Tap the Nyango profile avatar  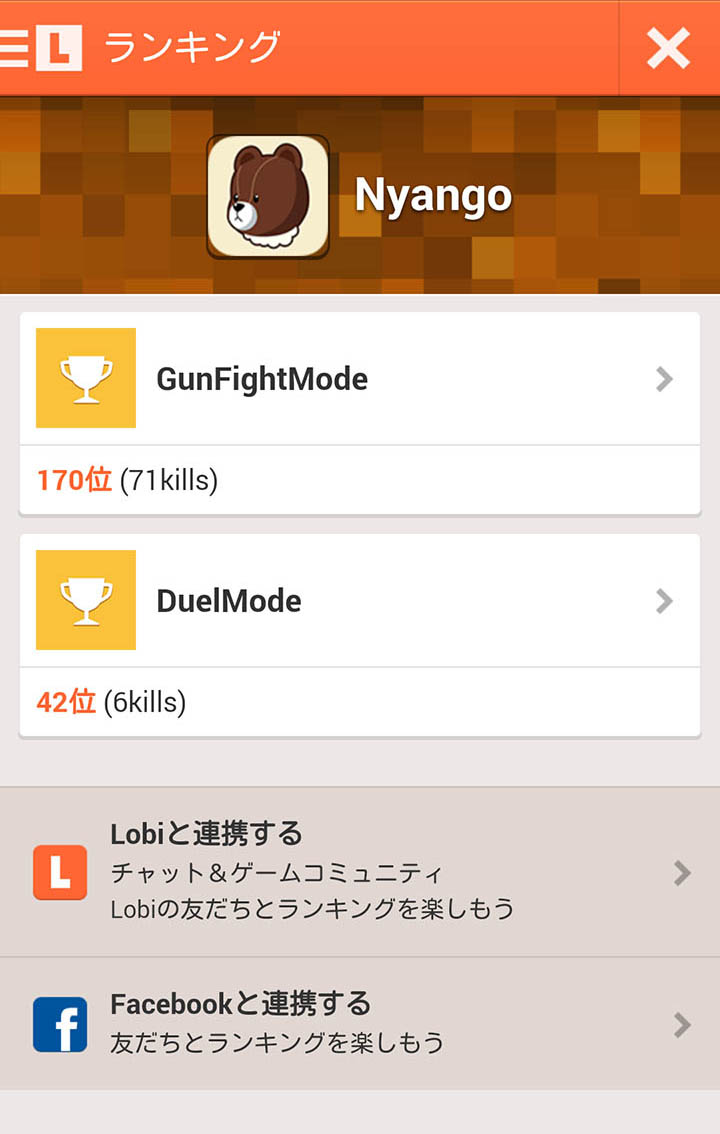coord(268,197)
